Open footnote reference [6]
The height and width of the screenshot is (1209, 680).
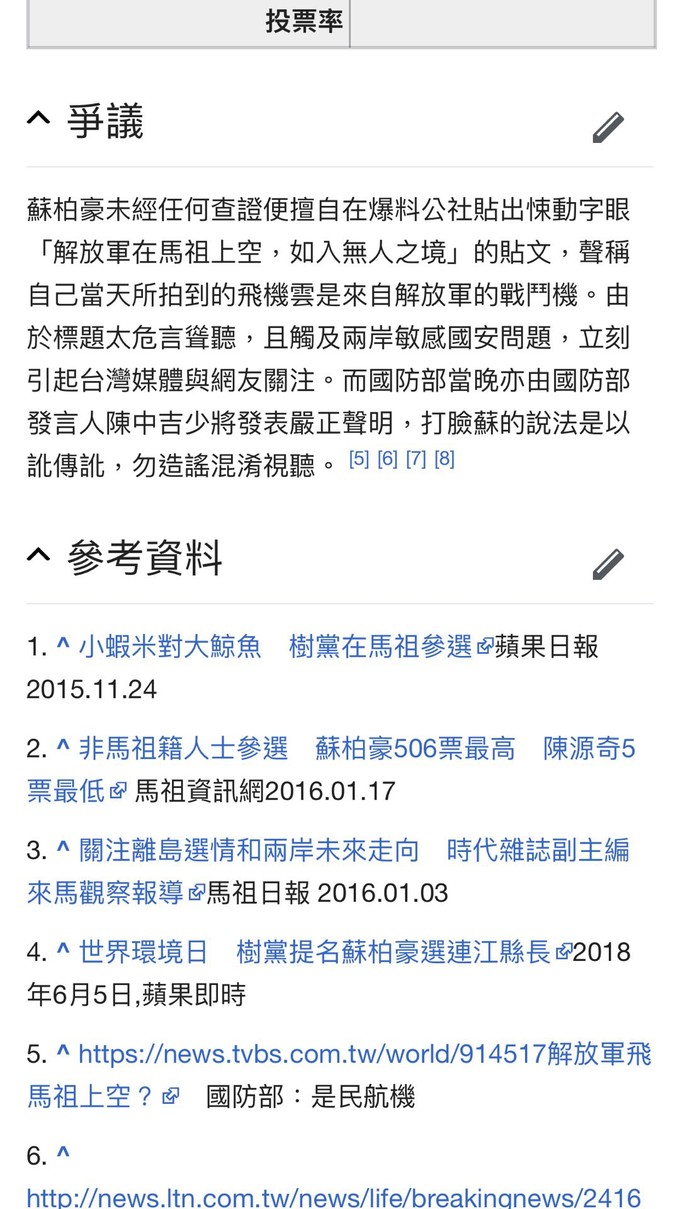[388, 460]
